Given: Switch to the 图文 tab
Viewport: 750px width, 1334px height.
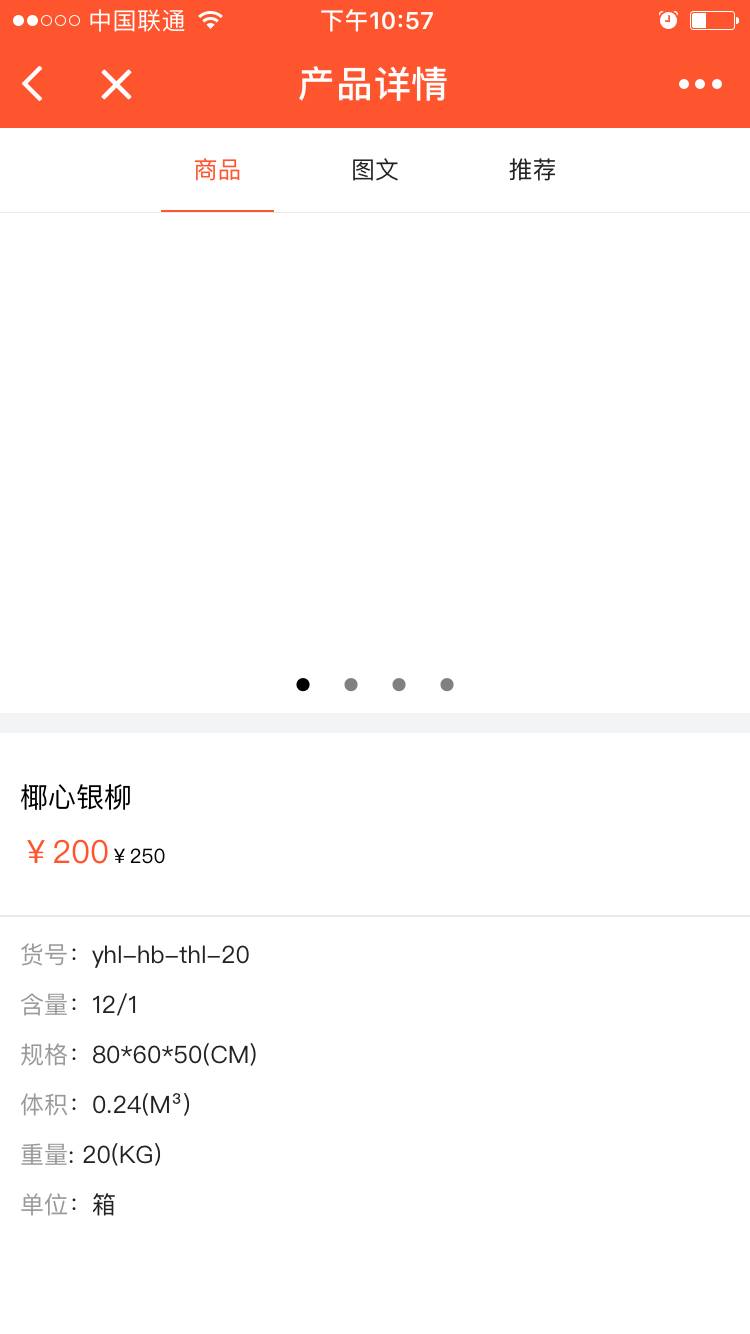Looking at the screenshot, I should [x=375, y=170].
